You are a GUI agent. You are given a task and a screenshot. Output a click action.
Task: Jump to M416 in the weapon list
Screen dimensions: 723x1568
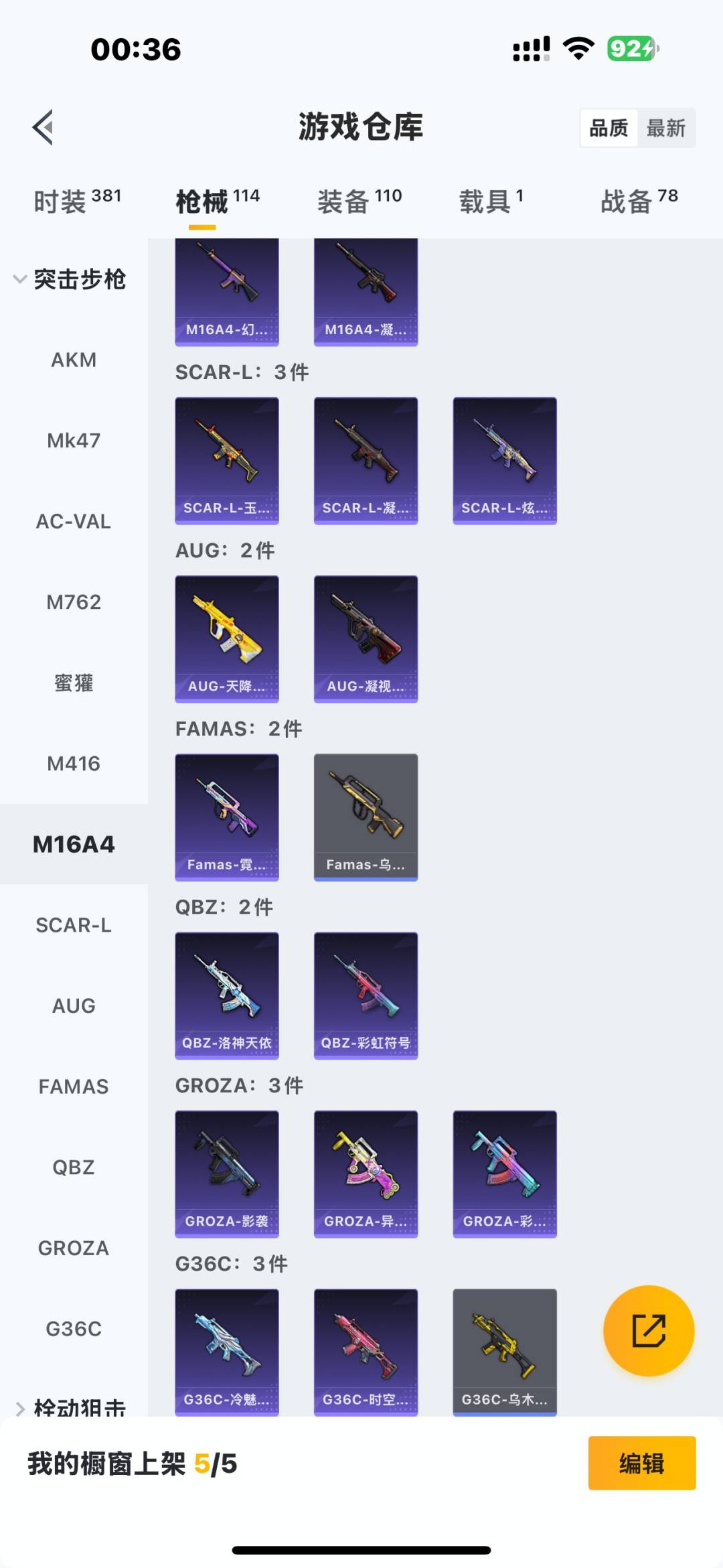74,764
